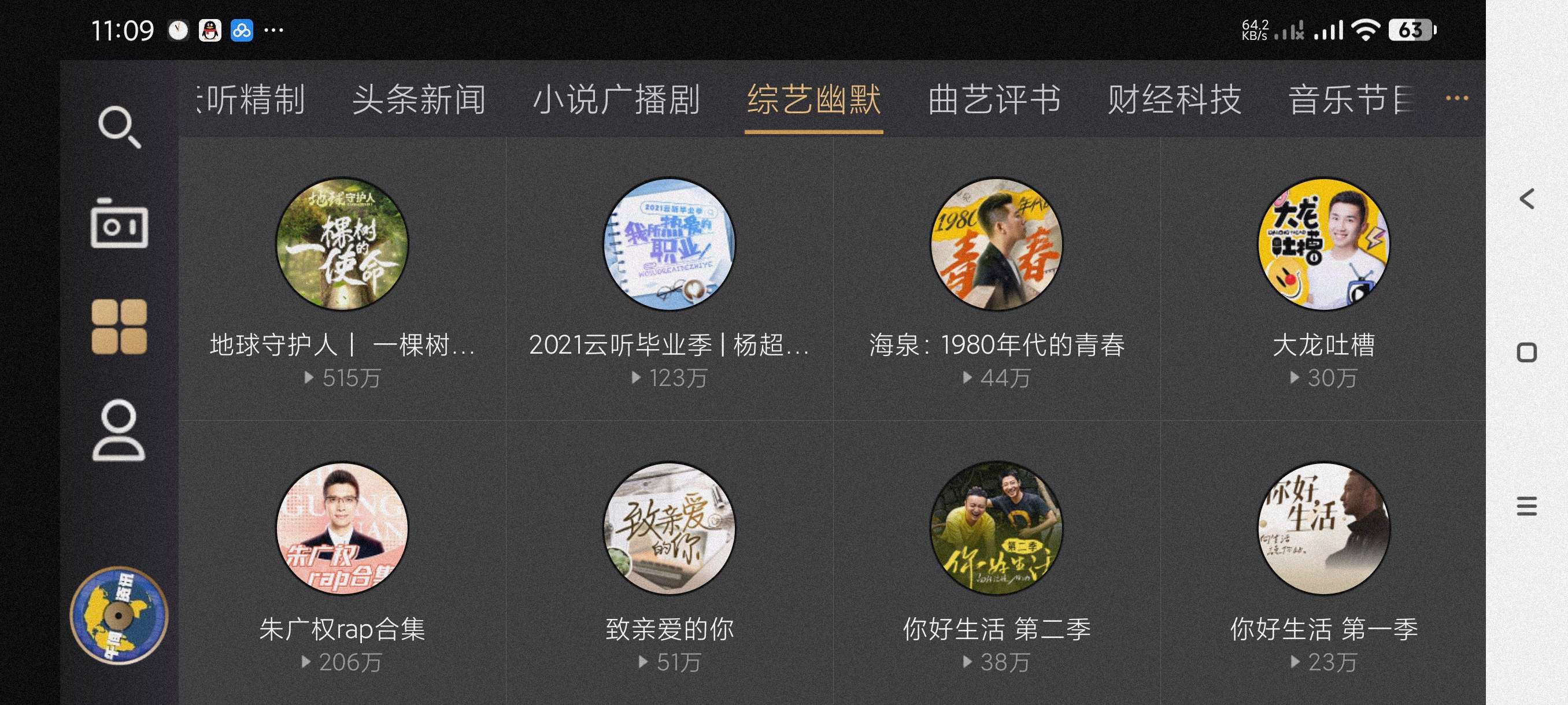This screenshot has width=1568, height=705.
Task: Switch to the 小说广播剧 tab
Action: (x=616, y=100)
